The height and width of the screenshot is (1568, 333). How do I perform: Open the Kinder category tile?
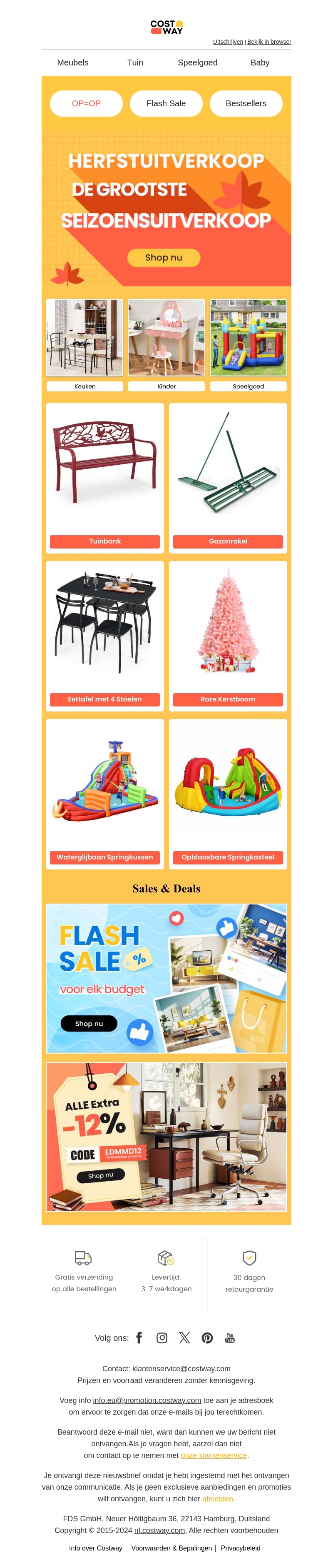(166, 345)
